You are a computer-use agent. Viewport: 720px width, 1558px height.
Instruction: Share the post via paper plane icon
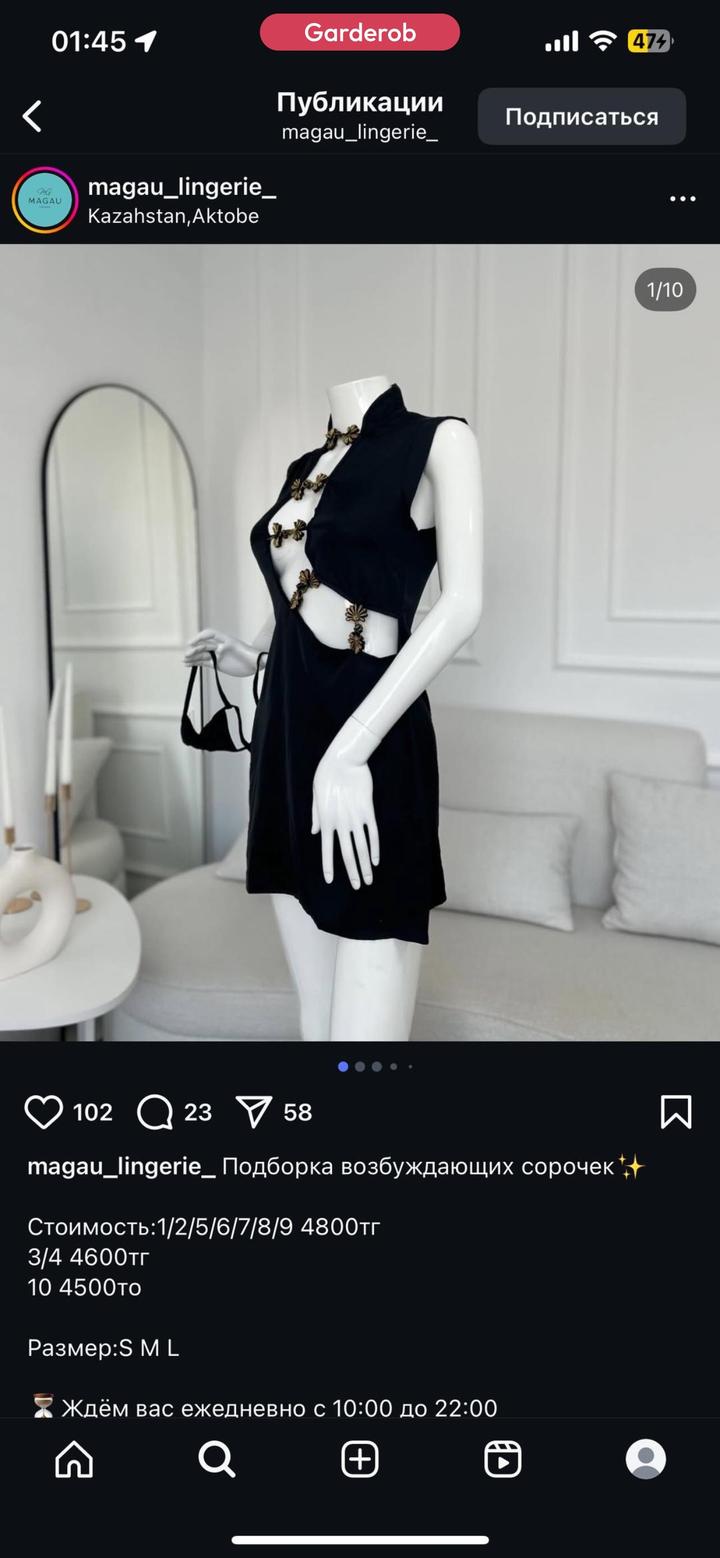[254, 1112]
